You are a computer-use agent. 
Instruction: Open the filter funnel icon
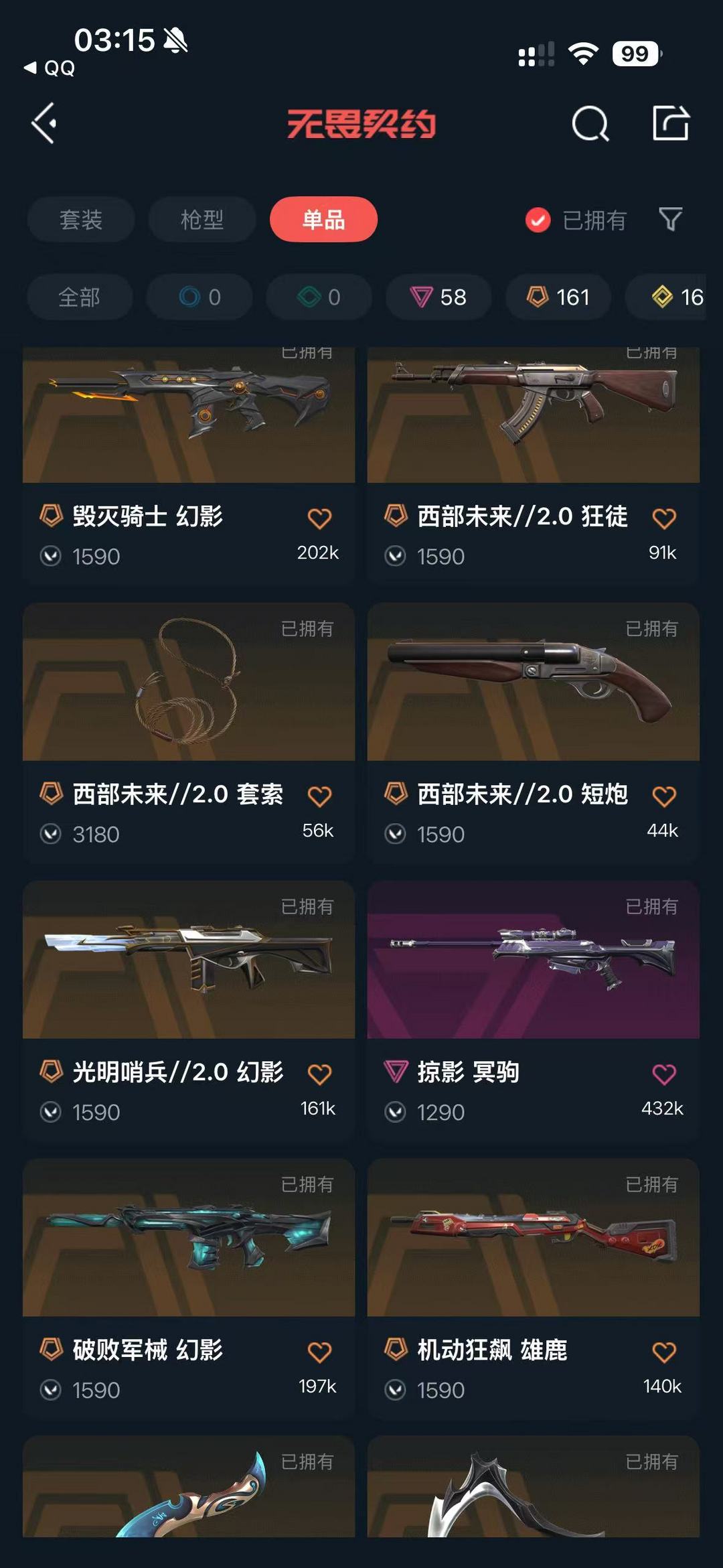pyautogui.click(x=671, y=219)
